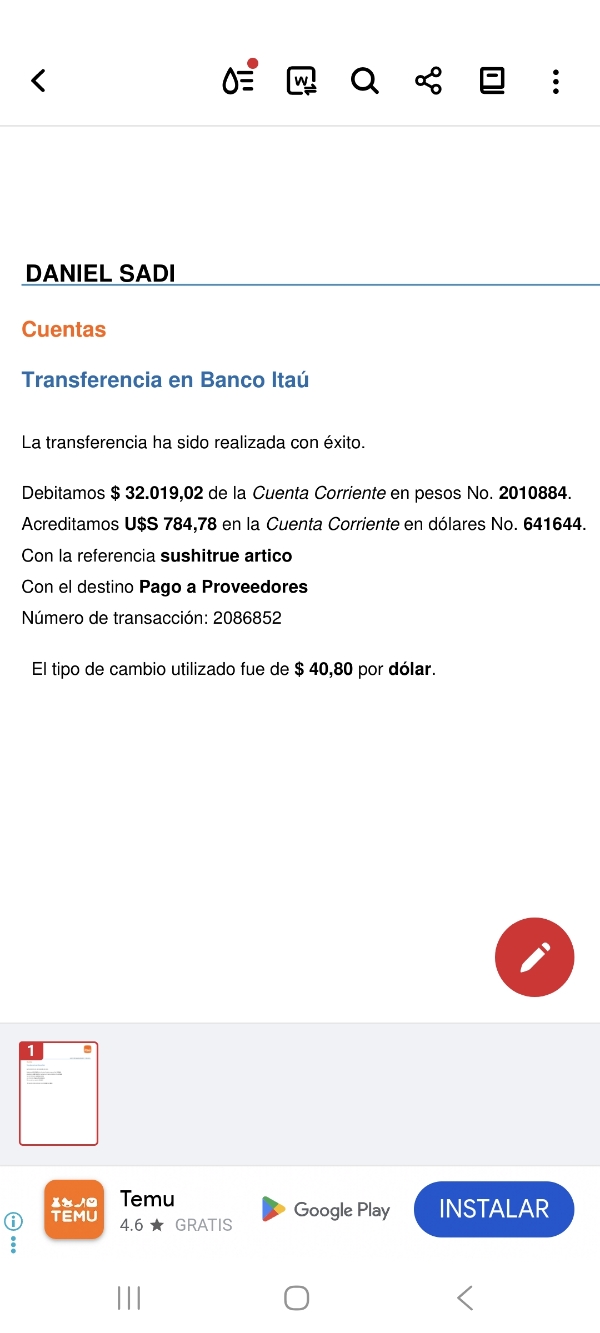
Task: Tap the red pencil edit button
Action: 534,957
